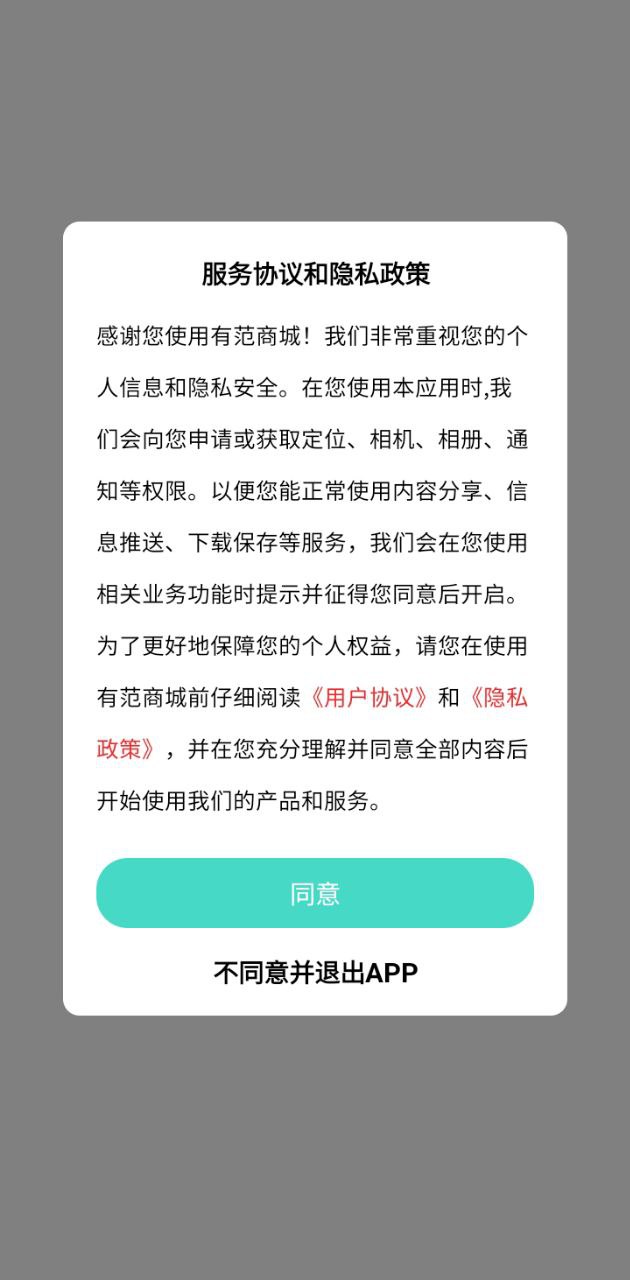630x1280 pixels.
Task: Tap the 同意 button to accept
Action: click(315, 893)
